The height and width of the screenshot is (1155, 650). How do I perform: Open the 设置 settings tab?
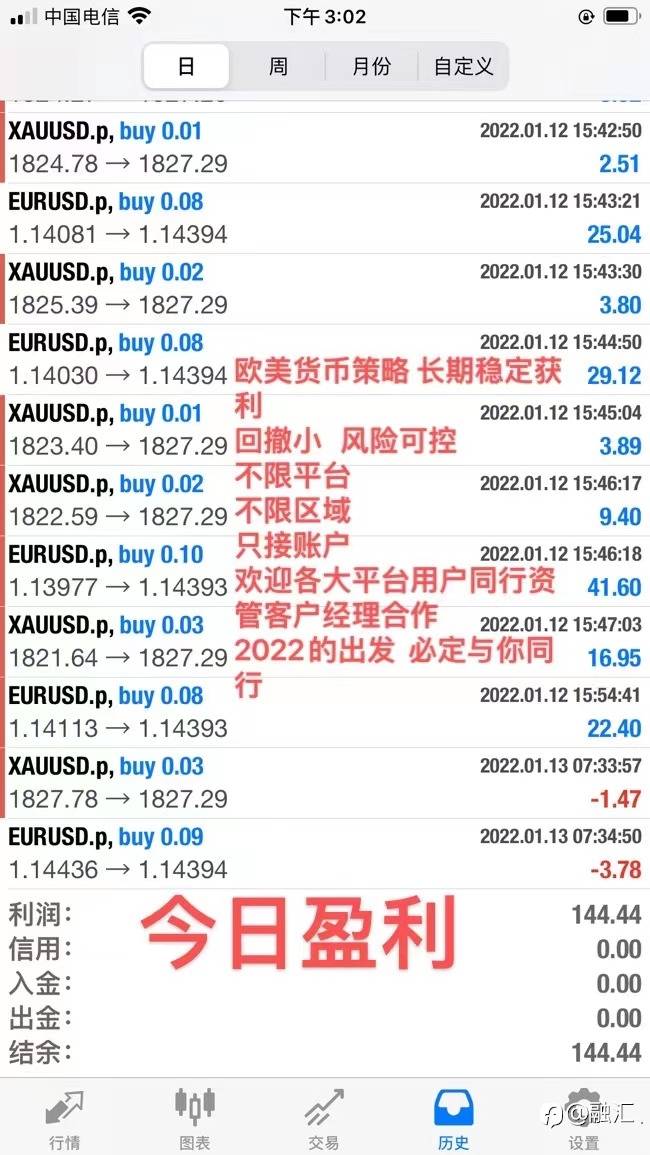[x=584, y=1118]
